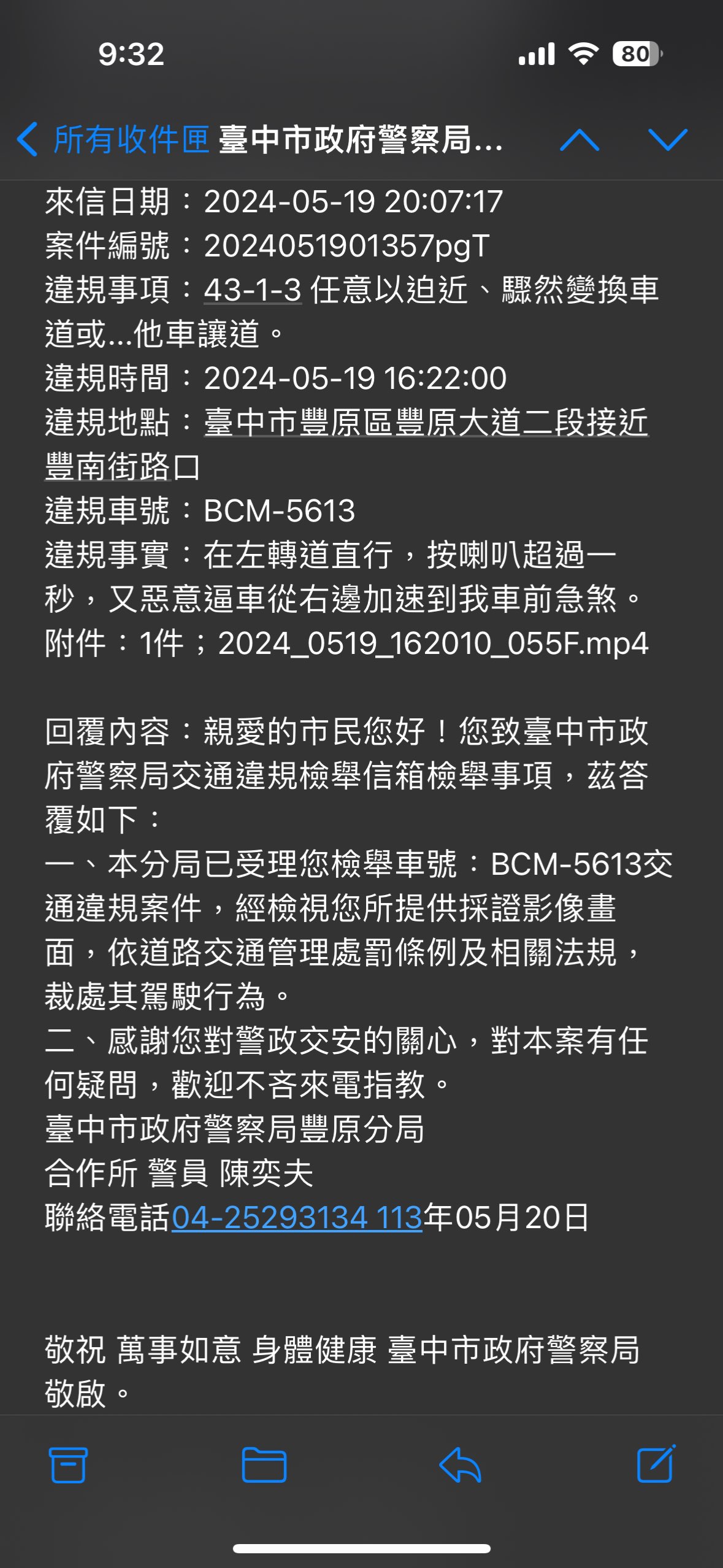Go to the next message arrow
This screenshot has width=723, height=1568.
coord(668,140)
